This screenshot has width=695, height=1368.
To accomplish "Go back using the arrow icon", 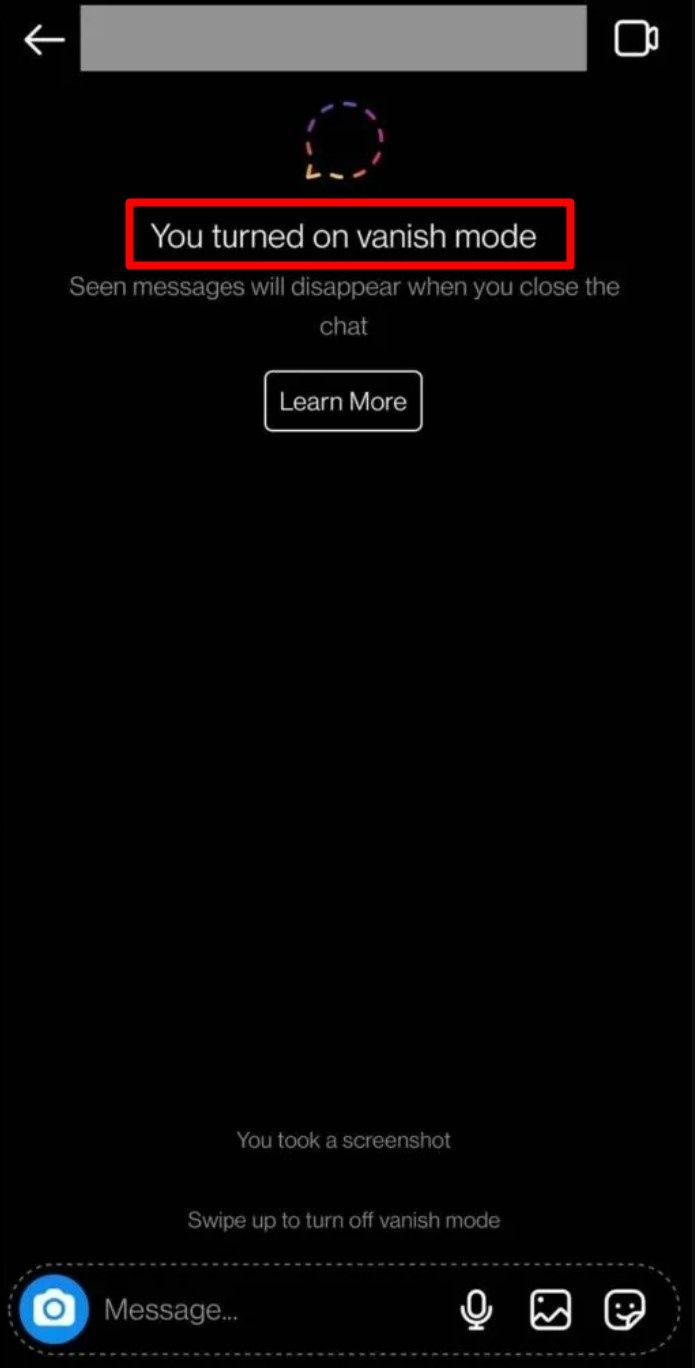I will (x=44, y=40).
